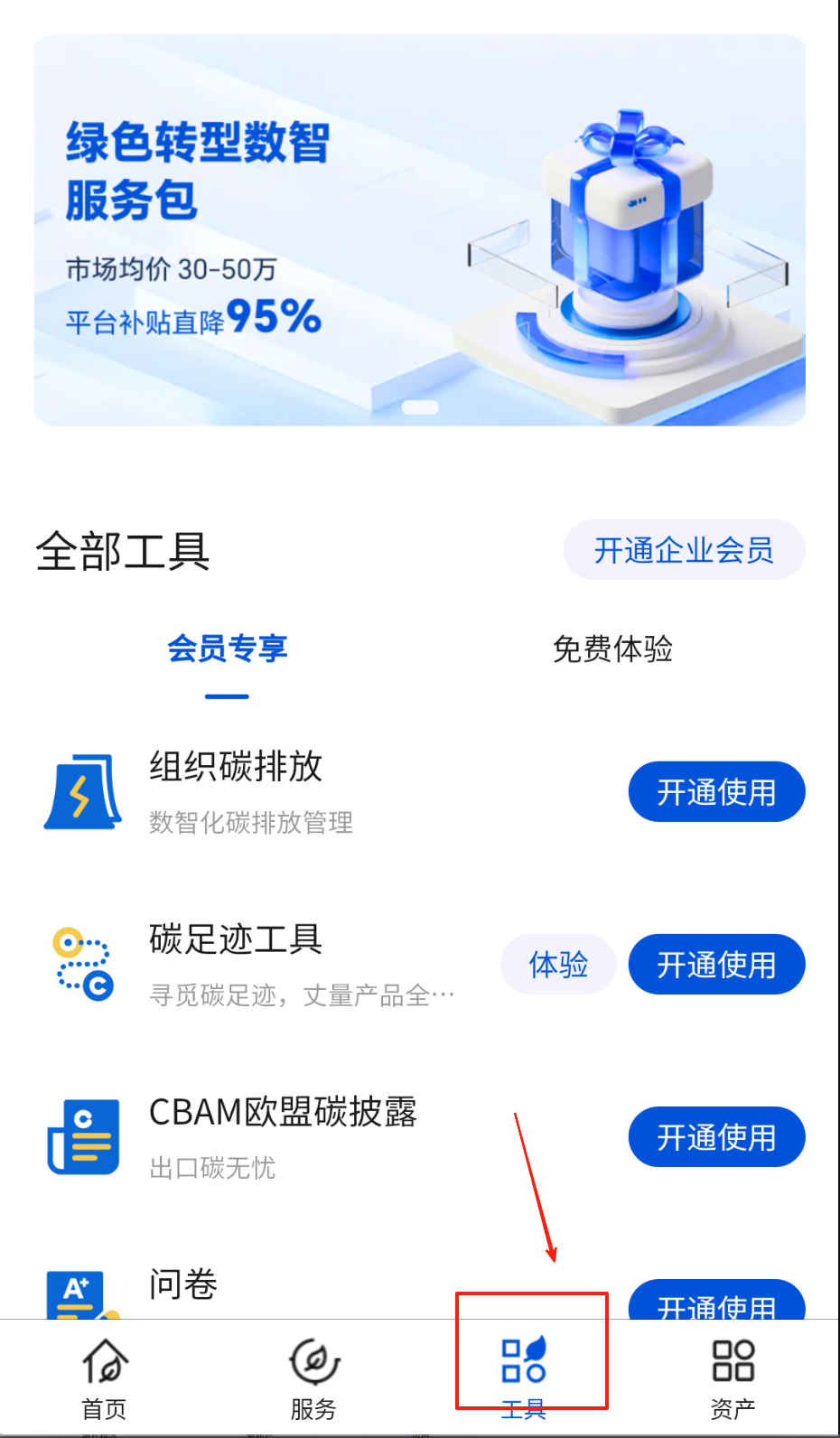Activate 组织碳排放 with 开通使用
The image size is (840, 1438).
point(716,792)
